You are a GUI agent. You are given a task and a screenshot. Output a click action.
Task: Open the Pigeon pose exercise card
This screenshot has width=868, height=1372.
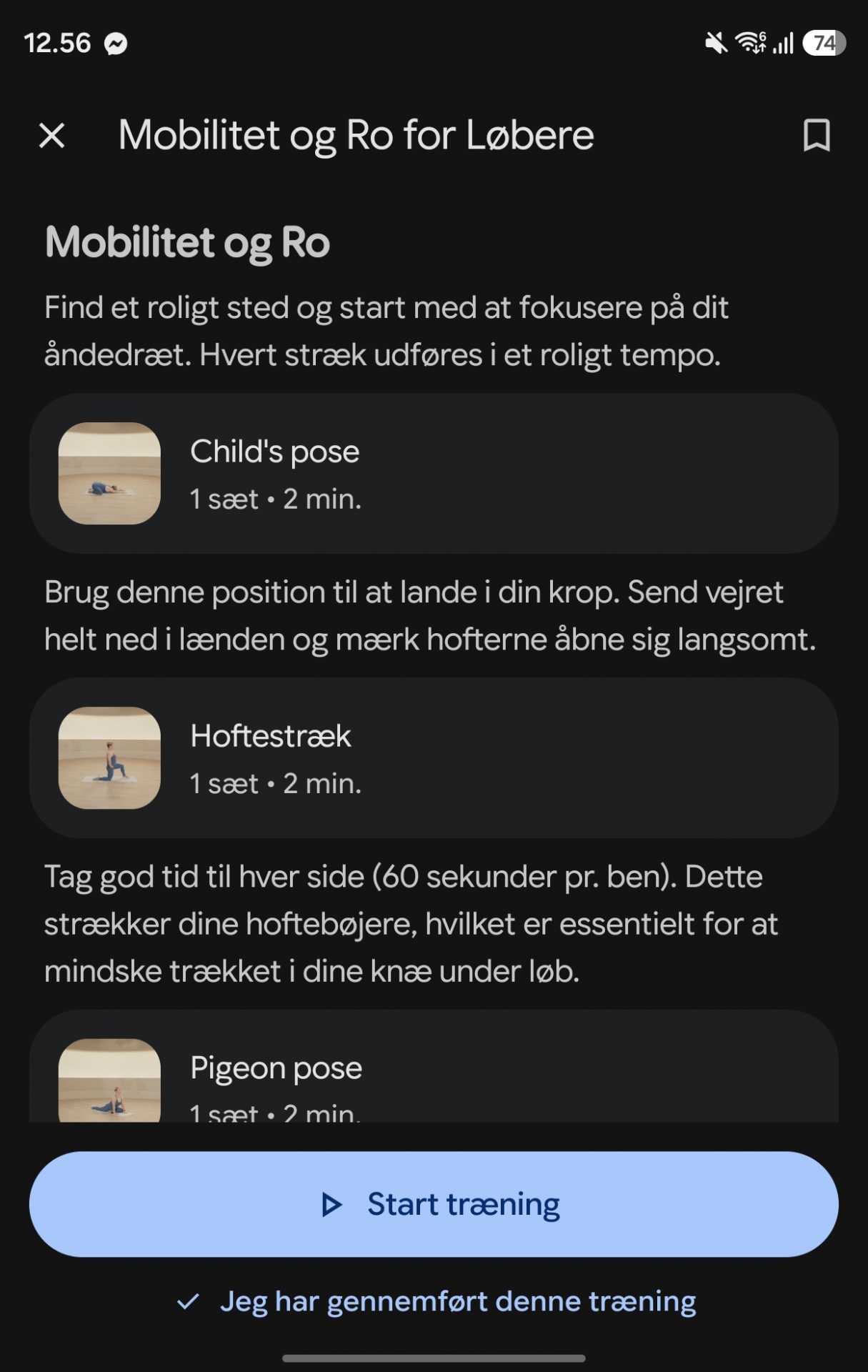(434, 1065)
